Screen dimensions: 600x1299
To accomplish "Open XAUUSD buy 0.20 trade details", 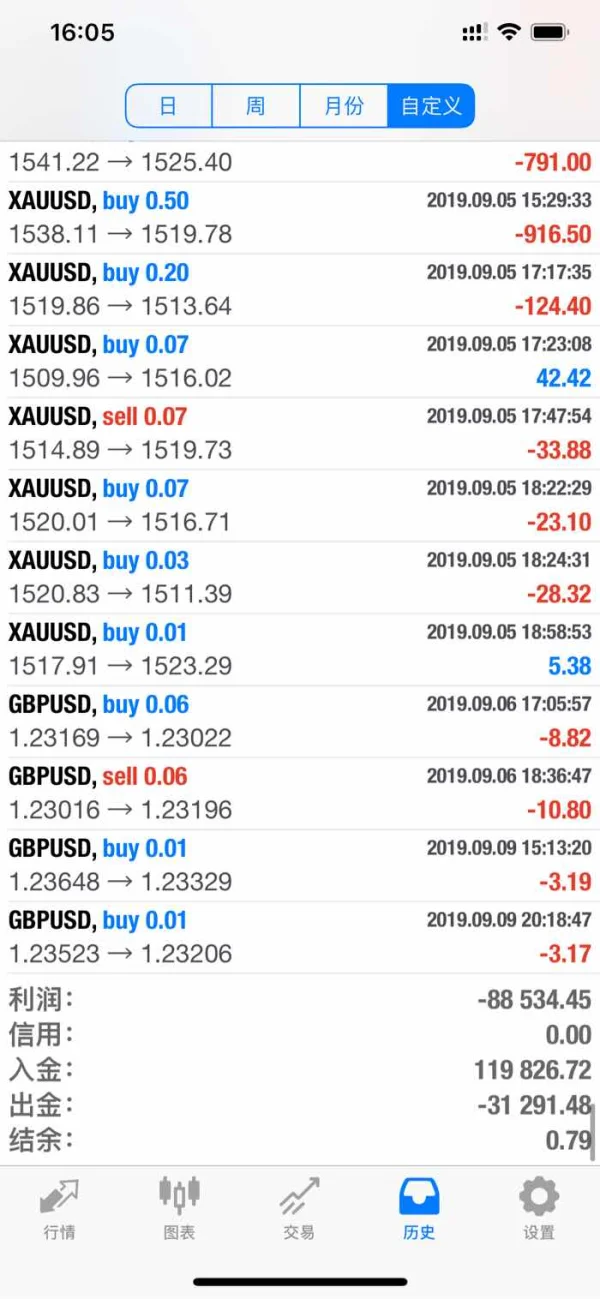I will [x=300, y=289].
